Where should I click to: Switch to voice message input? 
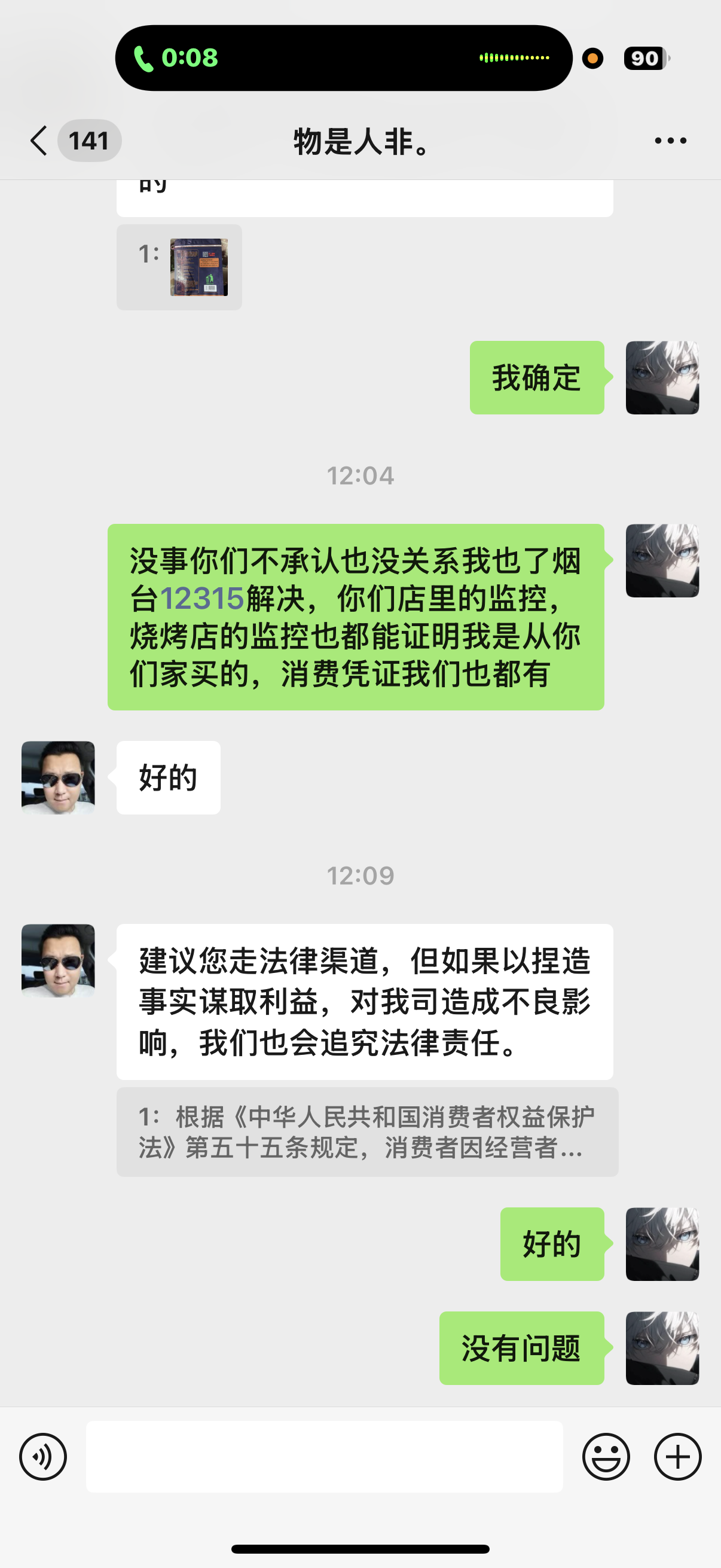pos(43,1457)
